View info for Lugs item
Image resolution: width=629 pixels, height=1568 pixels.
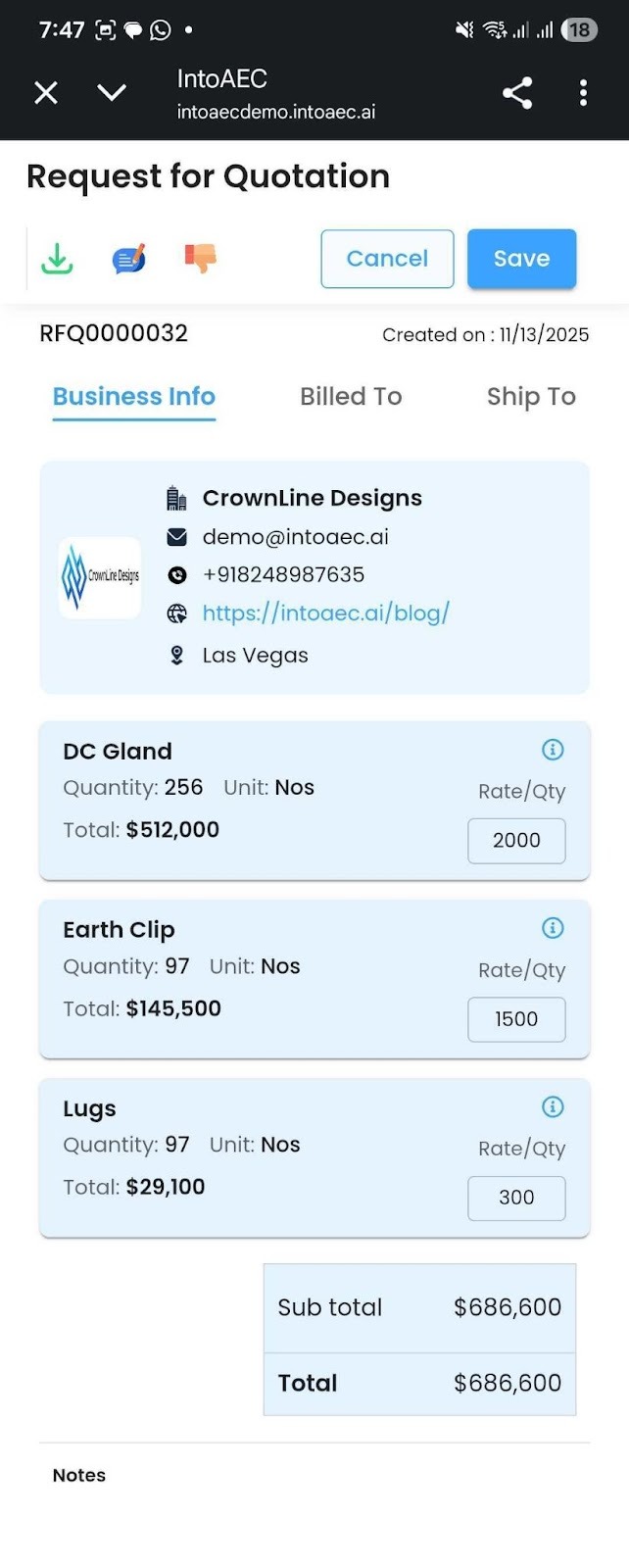pyautogui.click(x=553, y=1106)
